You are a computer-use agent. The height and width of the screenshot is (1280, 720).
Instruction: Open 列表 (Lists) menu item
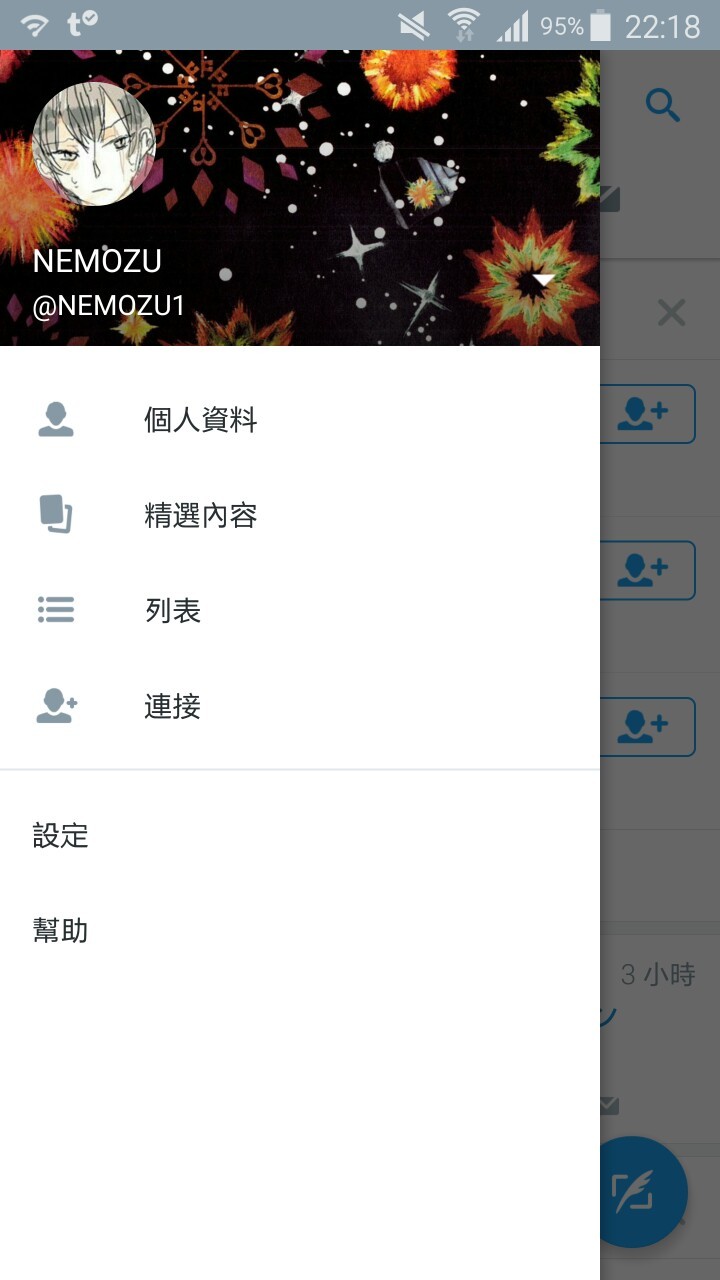(173, 610)
